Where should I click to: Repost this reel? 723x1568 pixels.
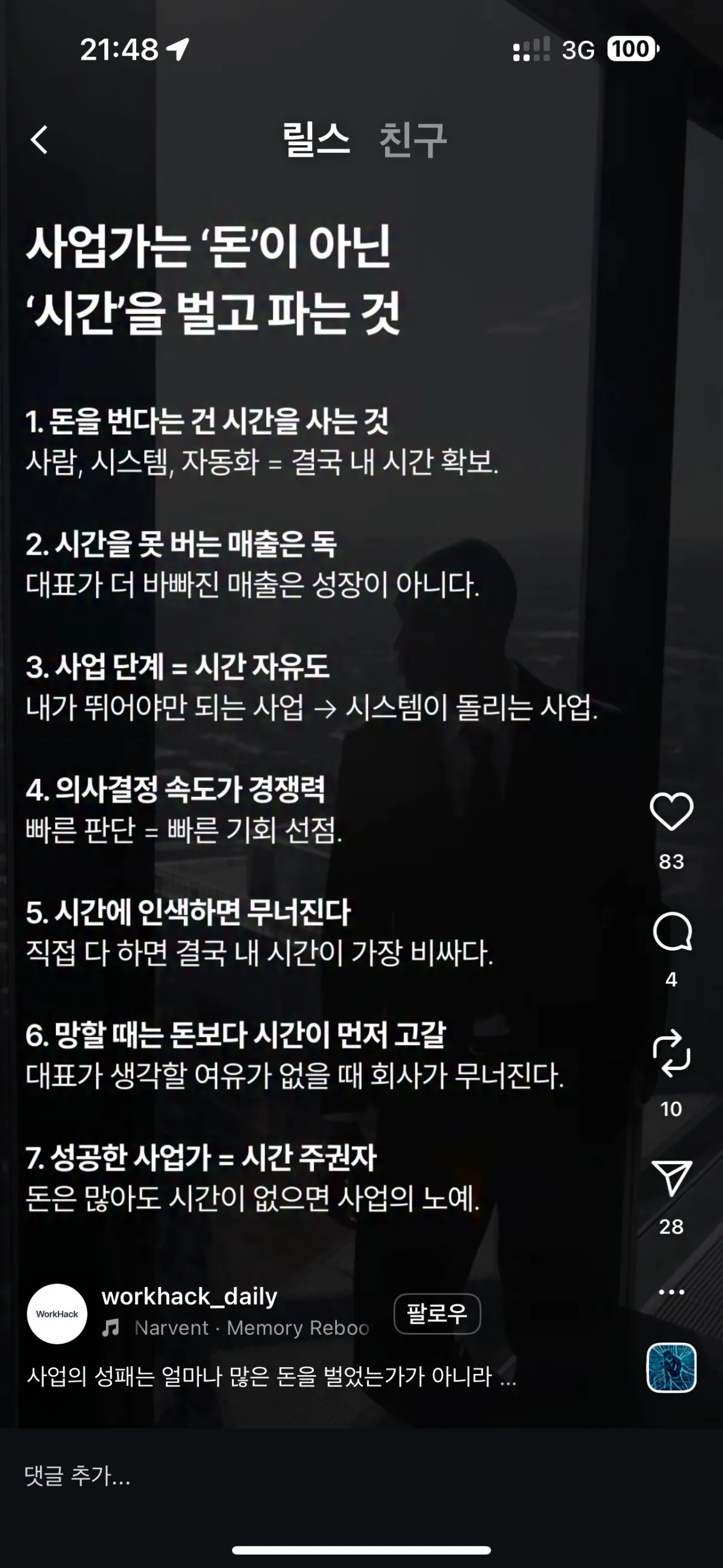pos(671,1053)
